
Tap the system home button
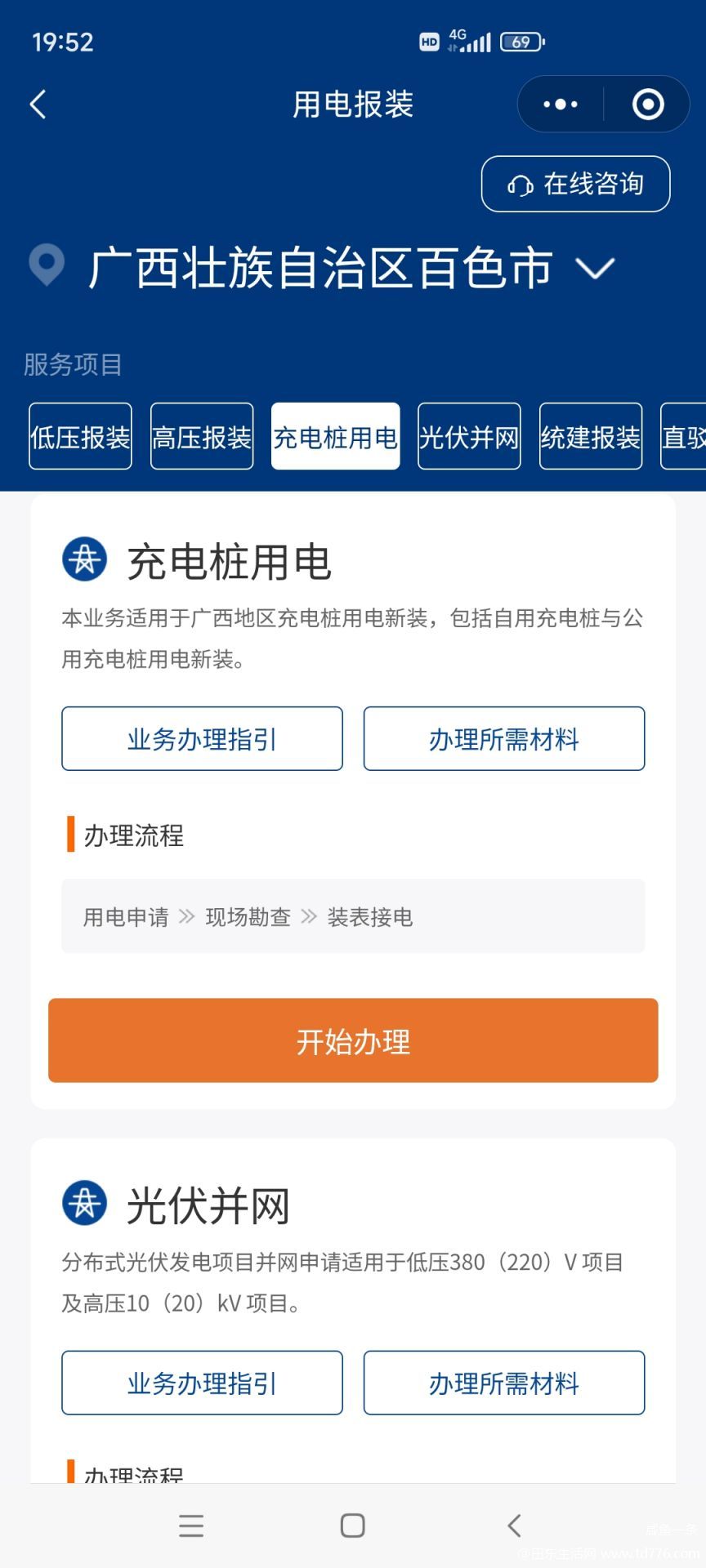pos(353,1526)
